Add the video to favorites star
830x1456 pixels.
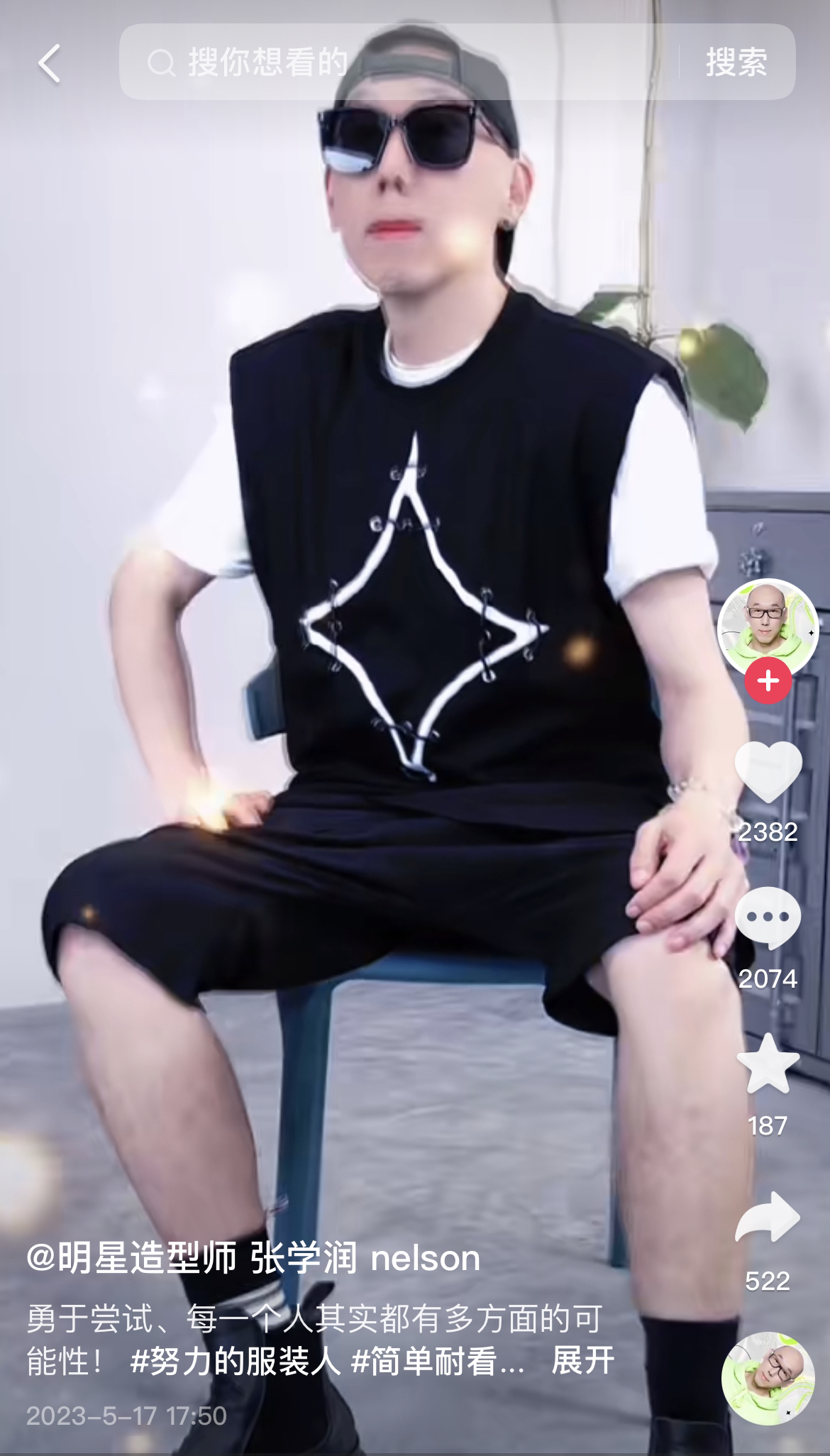coord(768,1064)
